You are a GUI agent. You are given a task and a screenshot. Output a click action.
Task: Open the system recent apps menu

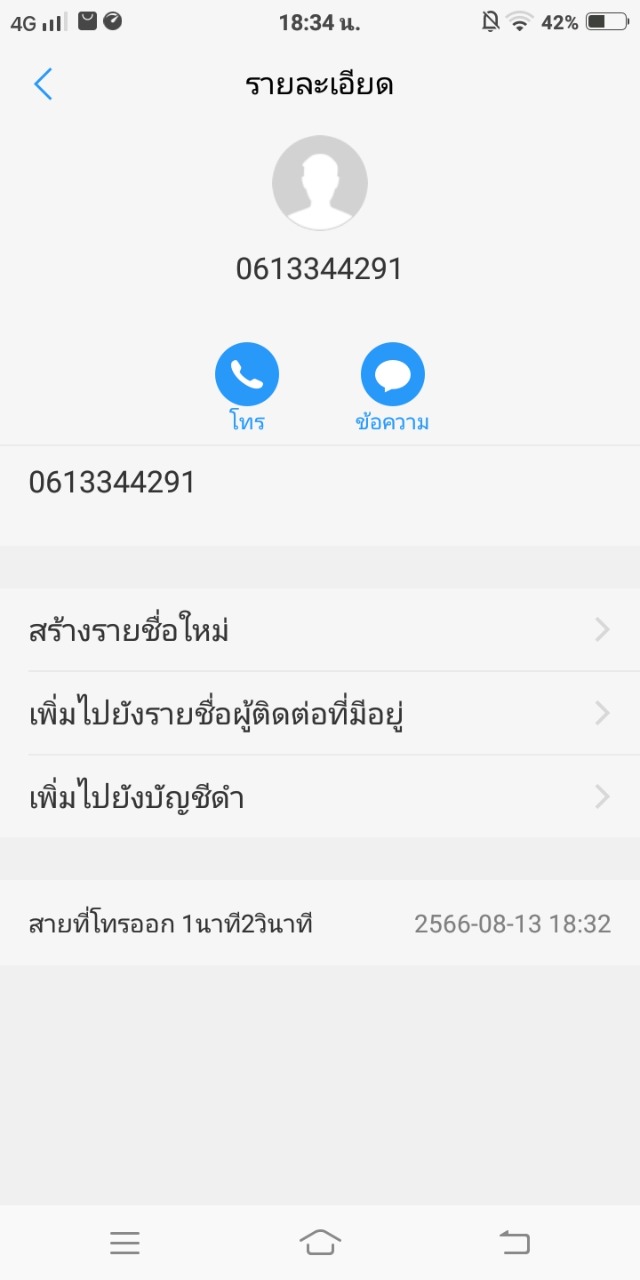[x=125, y=1243]
